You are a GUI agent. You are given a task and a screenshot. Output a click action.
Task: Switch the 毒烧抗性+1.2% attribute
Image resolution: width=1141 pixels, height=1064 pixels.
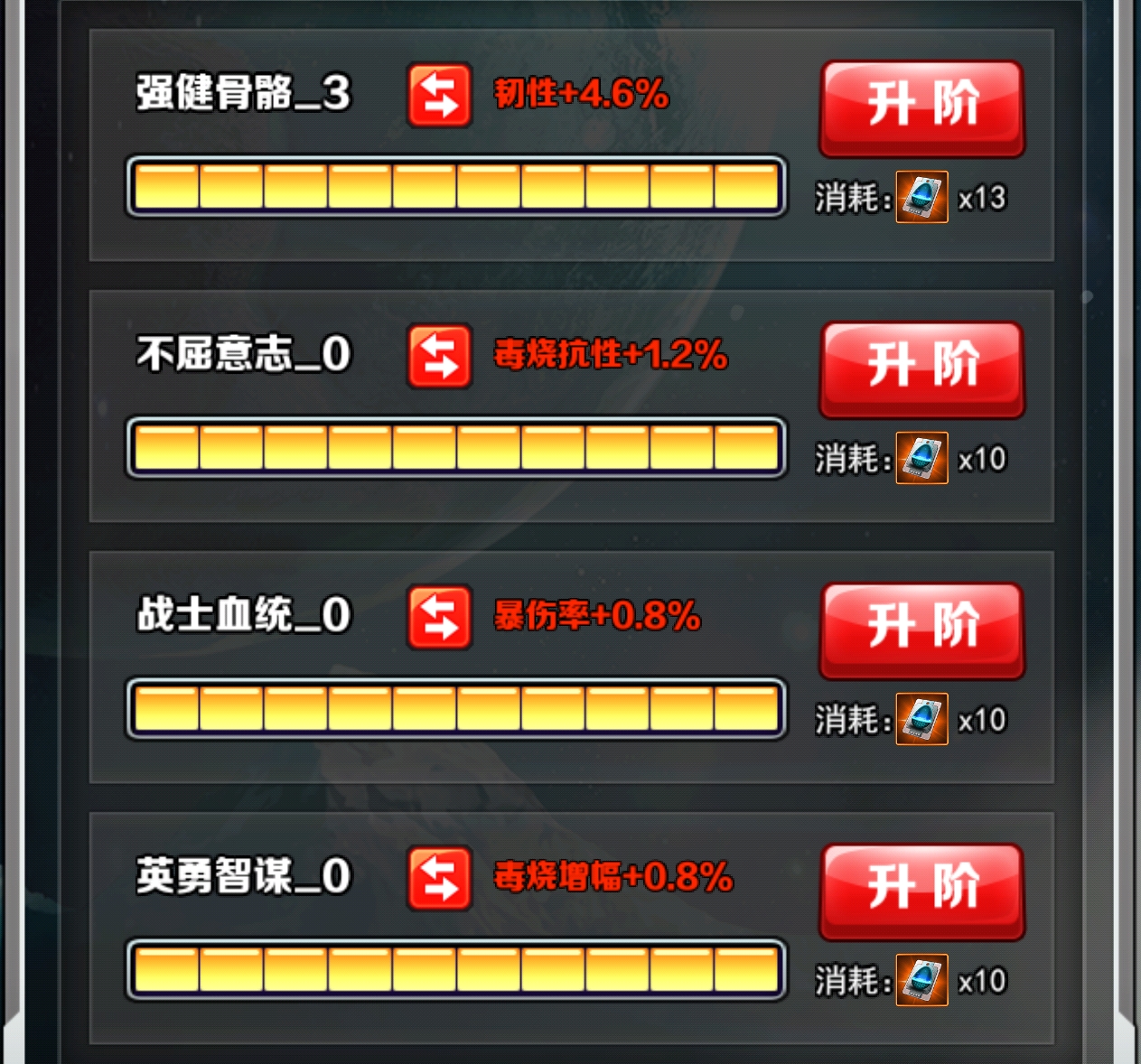pos(439,356)
